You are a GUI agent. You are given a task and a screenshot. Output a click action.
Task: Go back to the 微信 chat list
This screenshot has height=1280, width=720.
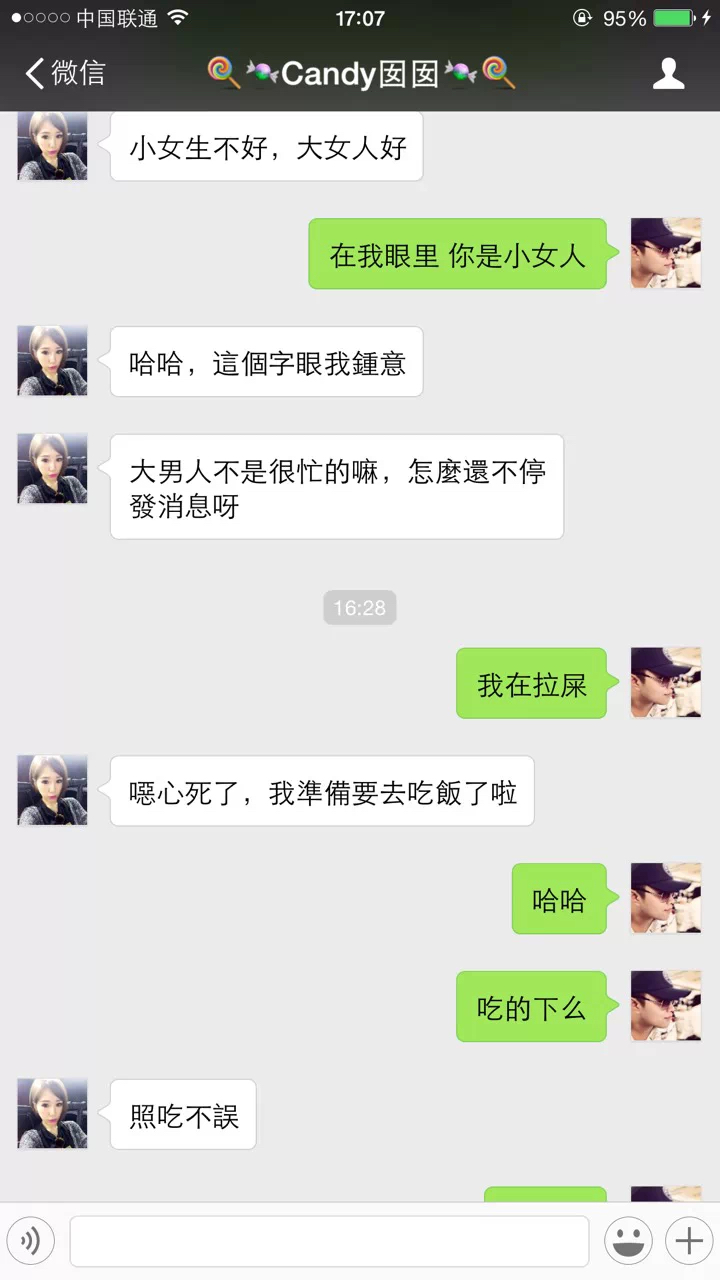66,73
